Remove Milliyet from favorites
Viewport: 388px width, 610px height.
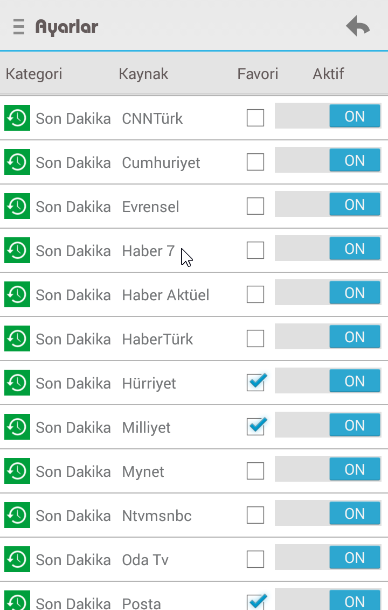coord(256,426)
